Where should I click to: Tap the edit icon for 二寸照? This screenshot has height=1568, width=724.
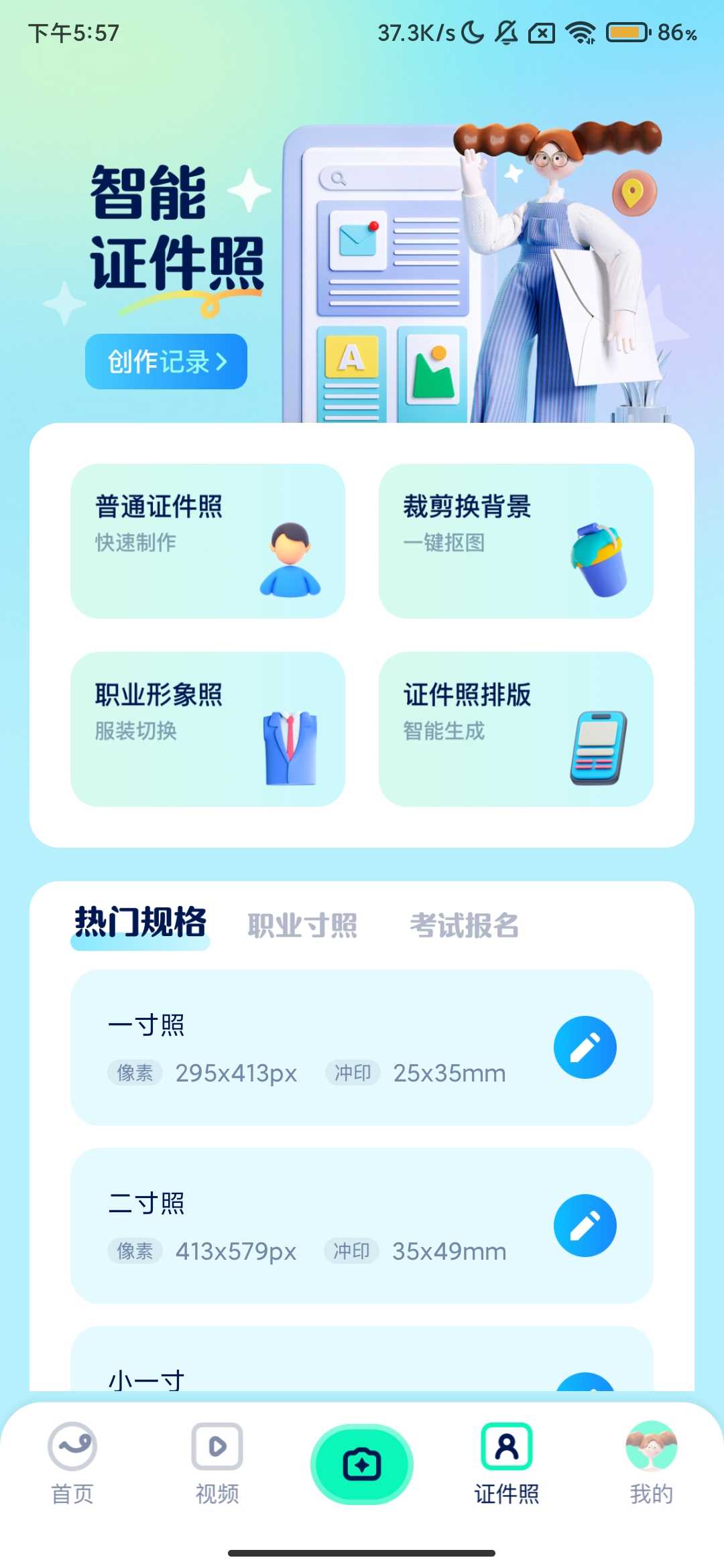click(x=585, y=1226)
